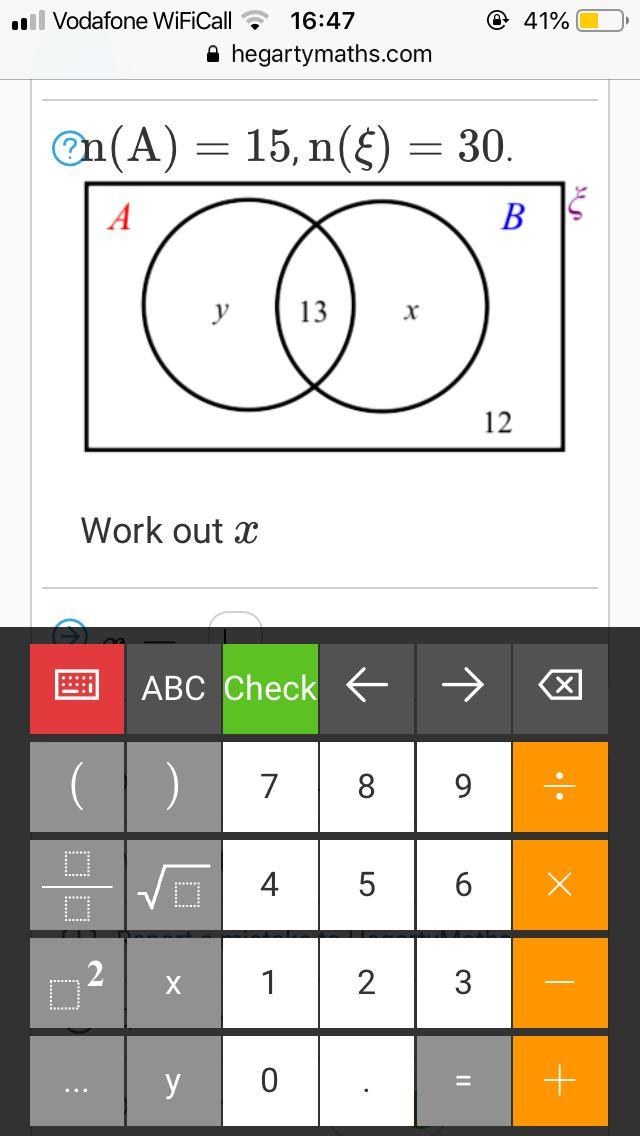Switch to the ABC letter keyboard
640x1136 pixels.
(x=173, y=688)
